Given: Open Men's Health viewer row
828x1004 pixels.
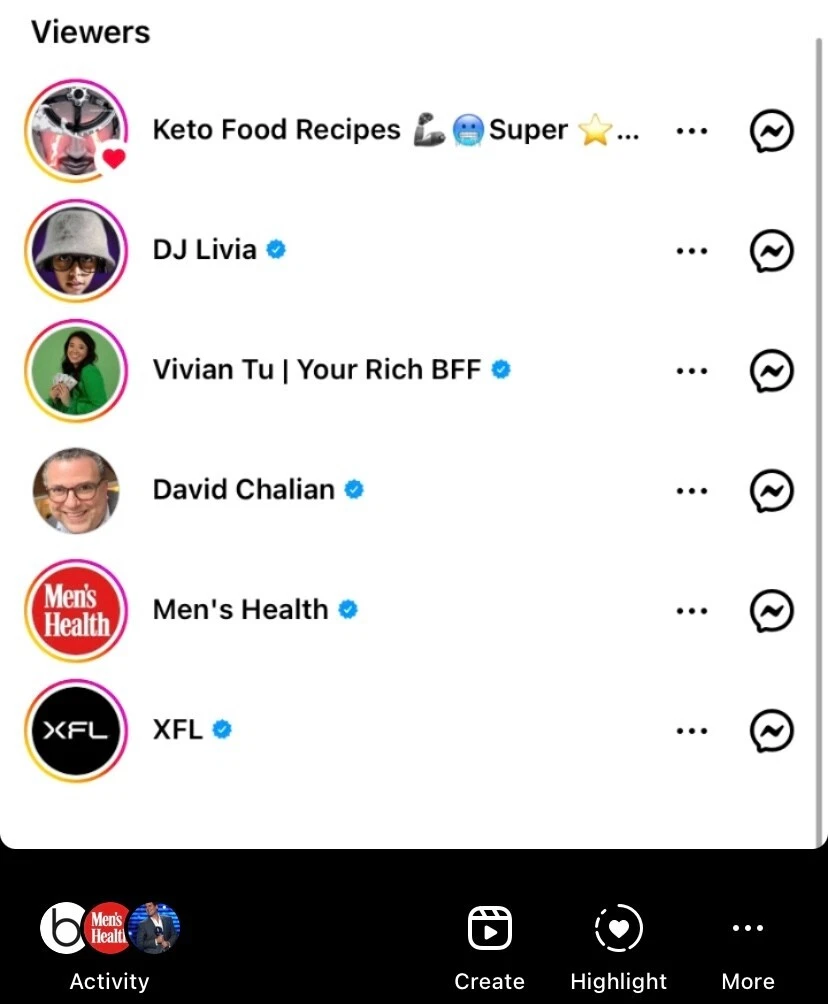Looking at the screenshot, I should [240, 610].
